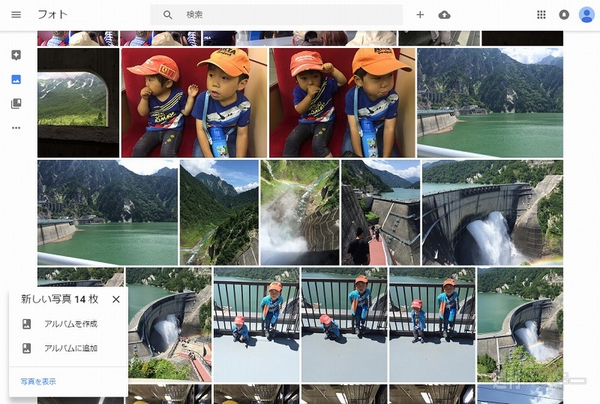Screen dimensions: 600x404
Task: Select アルバムに追加
Action: (70, 348)
